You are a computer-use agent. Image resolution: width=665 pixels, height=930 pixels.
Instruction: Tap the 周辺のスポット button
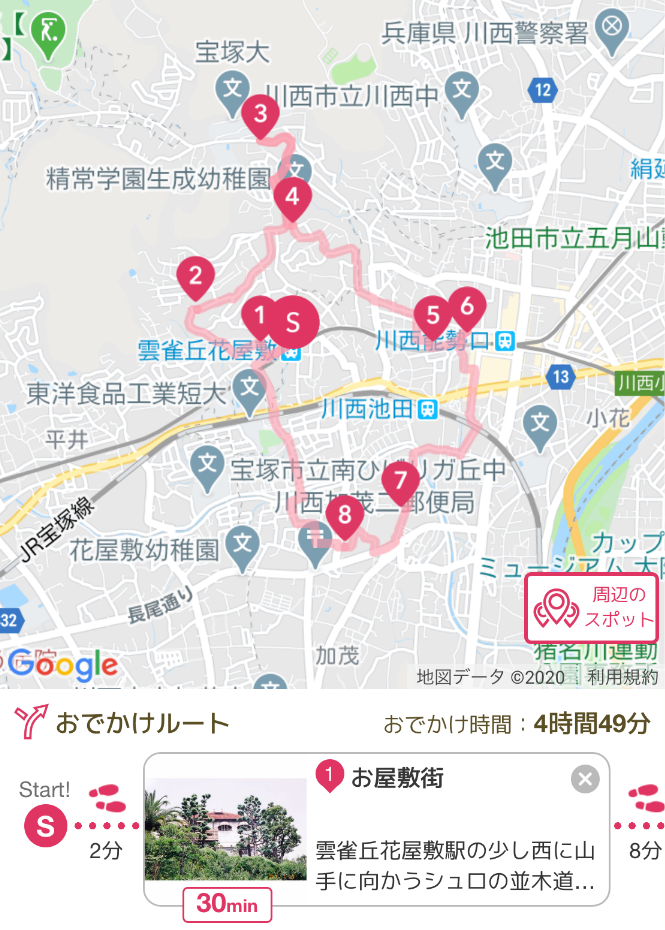click(x=590, y=608)
